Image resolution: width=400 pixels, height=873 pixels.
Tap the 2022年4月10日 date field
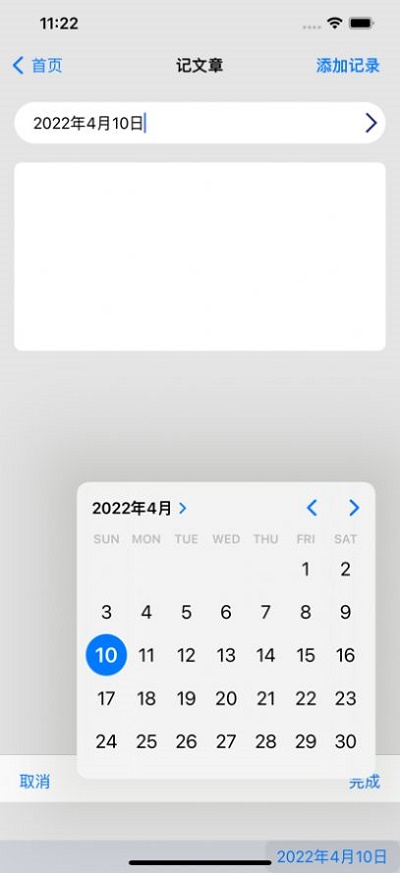coord(199,123)
